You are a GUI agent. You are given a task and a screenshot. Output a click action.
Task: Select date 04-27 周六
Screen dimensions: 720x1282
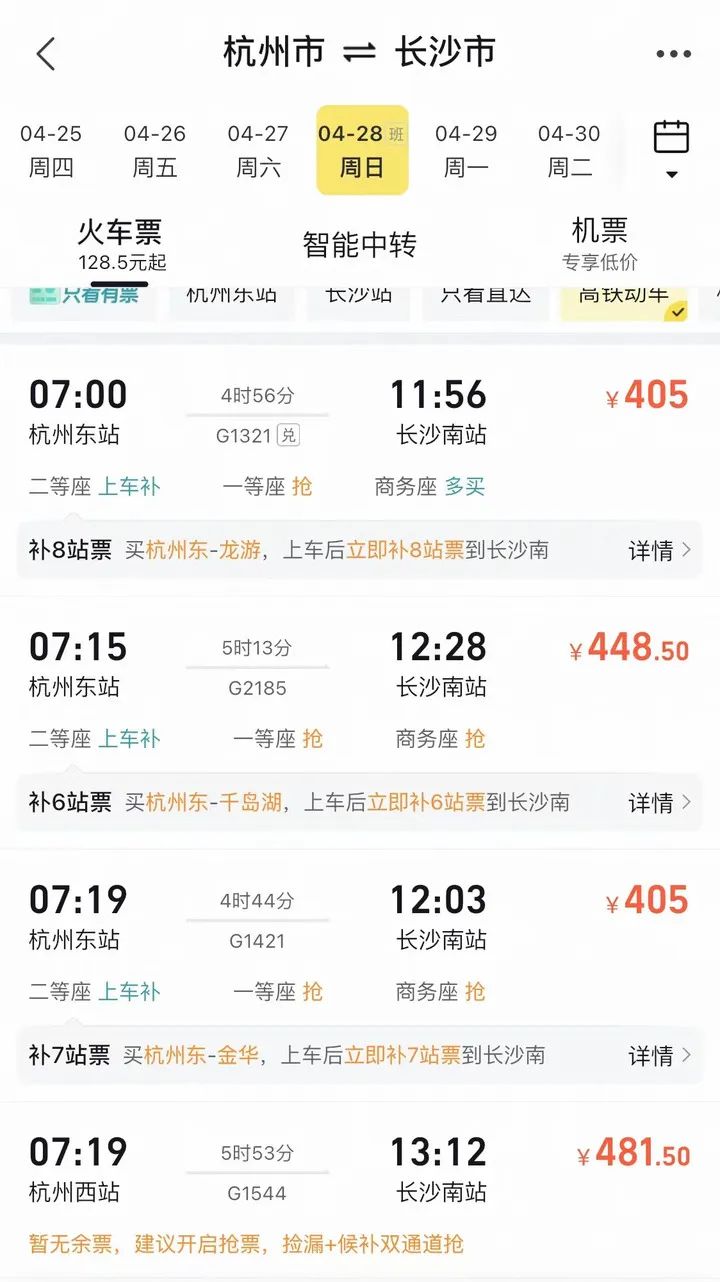click(x=258, y=150)
